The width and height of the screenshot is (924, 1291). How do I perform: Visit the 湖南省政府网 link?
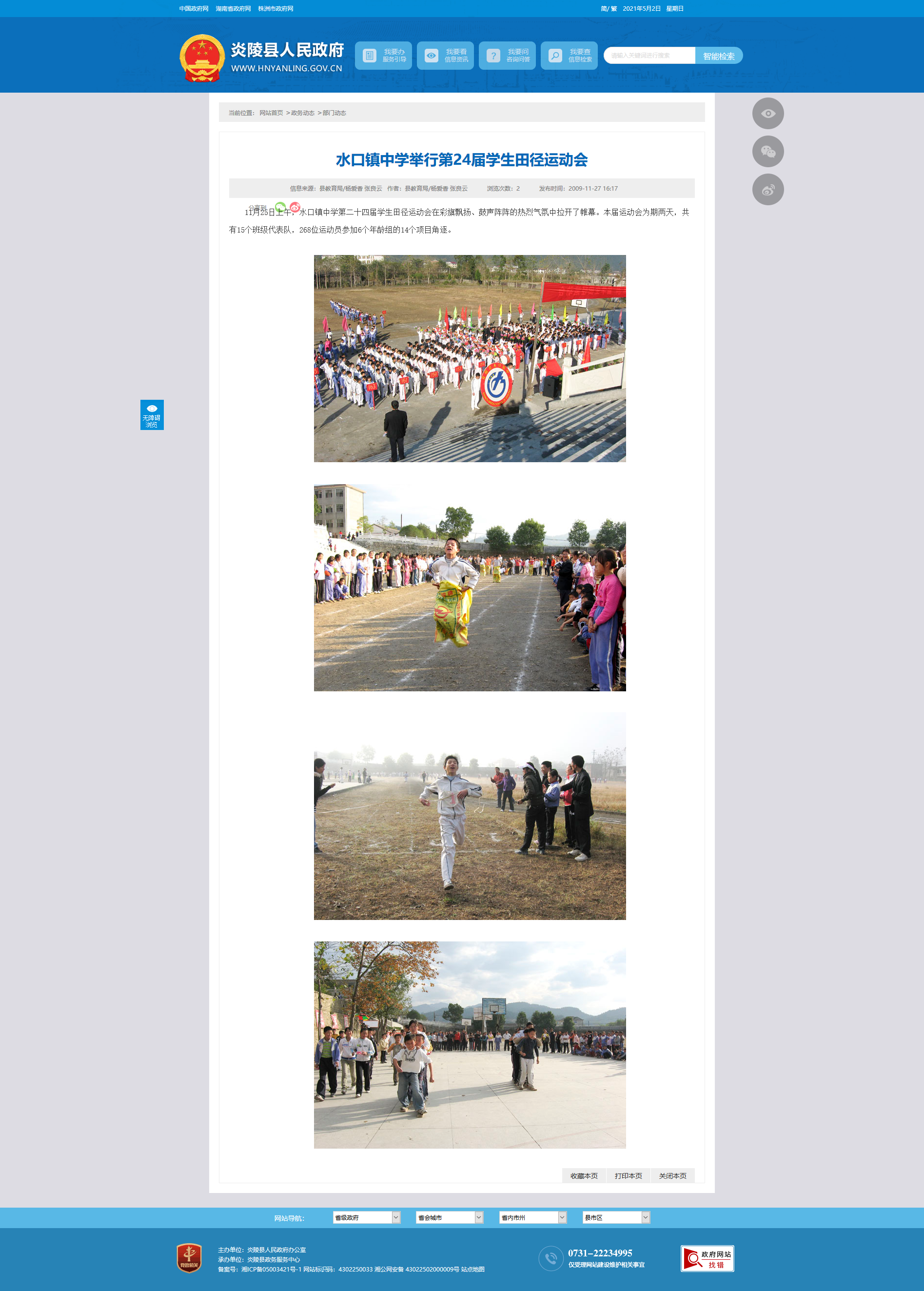[233, 8]
